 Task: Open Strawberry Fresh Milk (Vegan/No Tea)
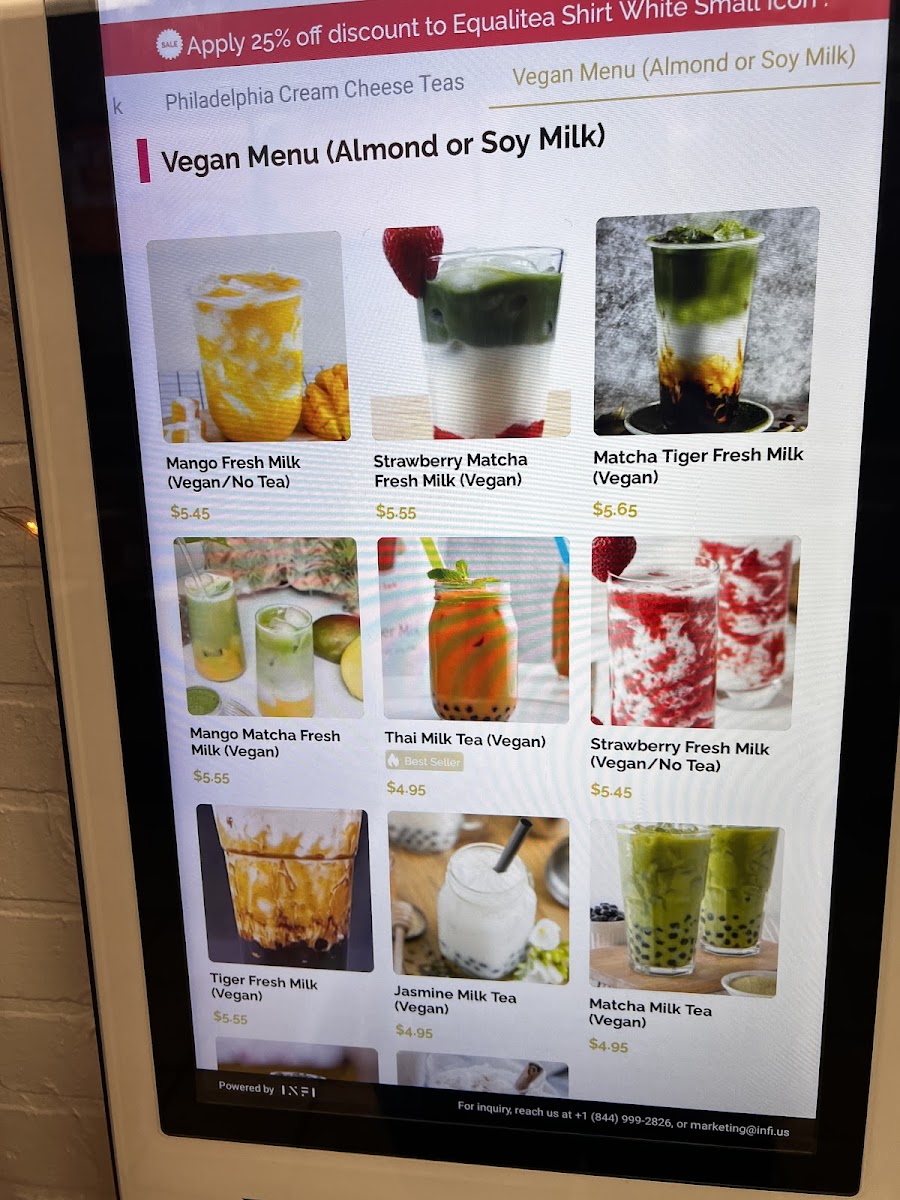pyautogui.click(x=692, y=633)
